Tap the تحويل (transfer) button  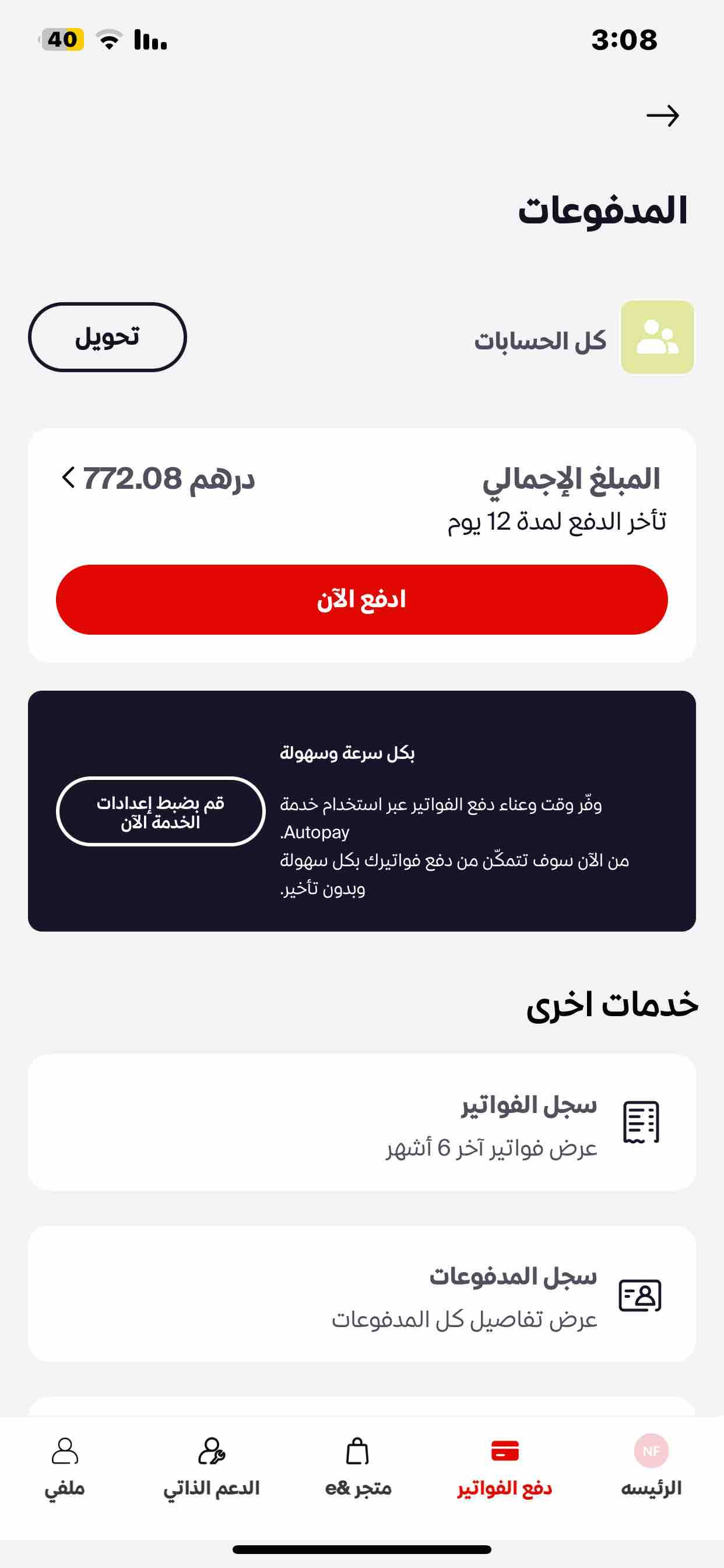pyautogui.click(x=107, y=337)
